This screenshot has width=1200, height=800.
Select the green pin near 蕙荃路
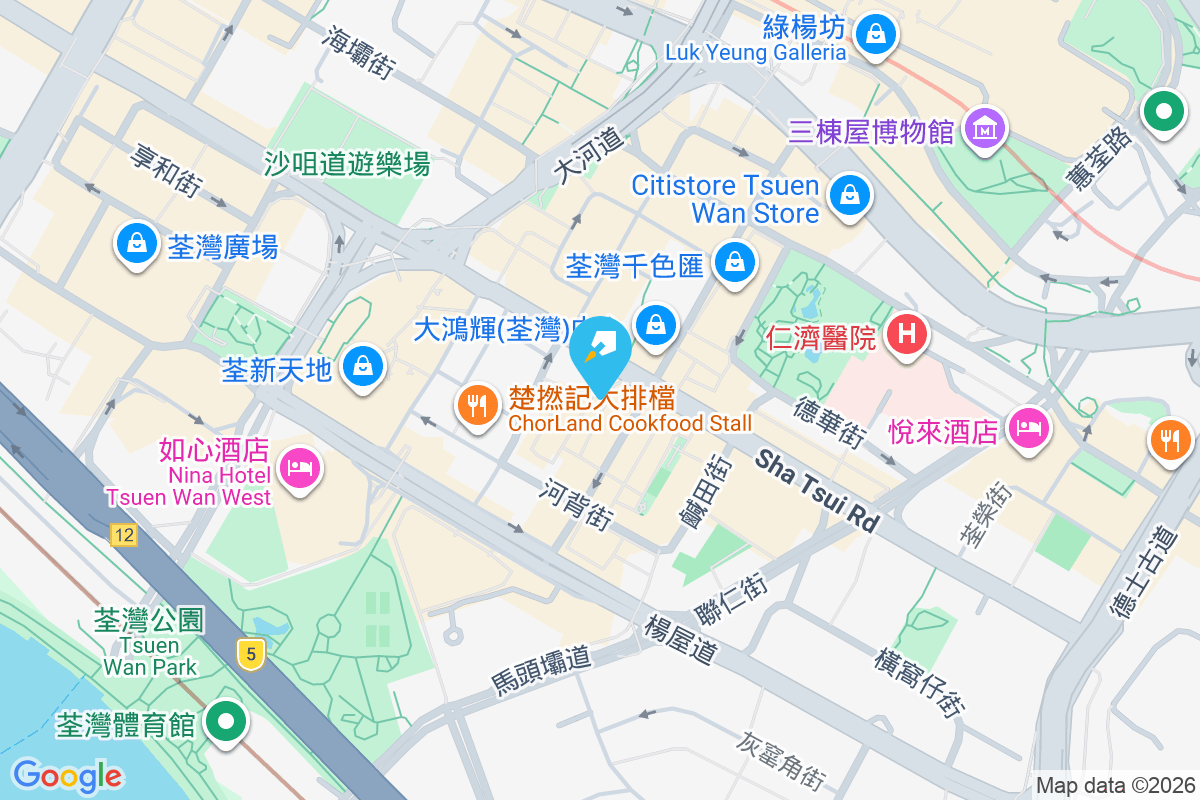1163,110
